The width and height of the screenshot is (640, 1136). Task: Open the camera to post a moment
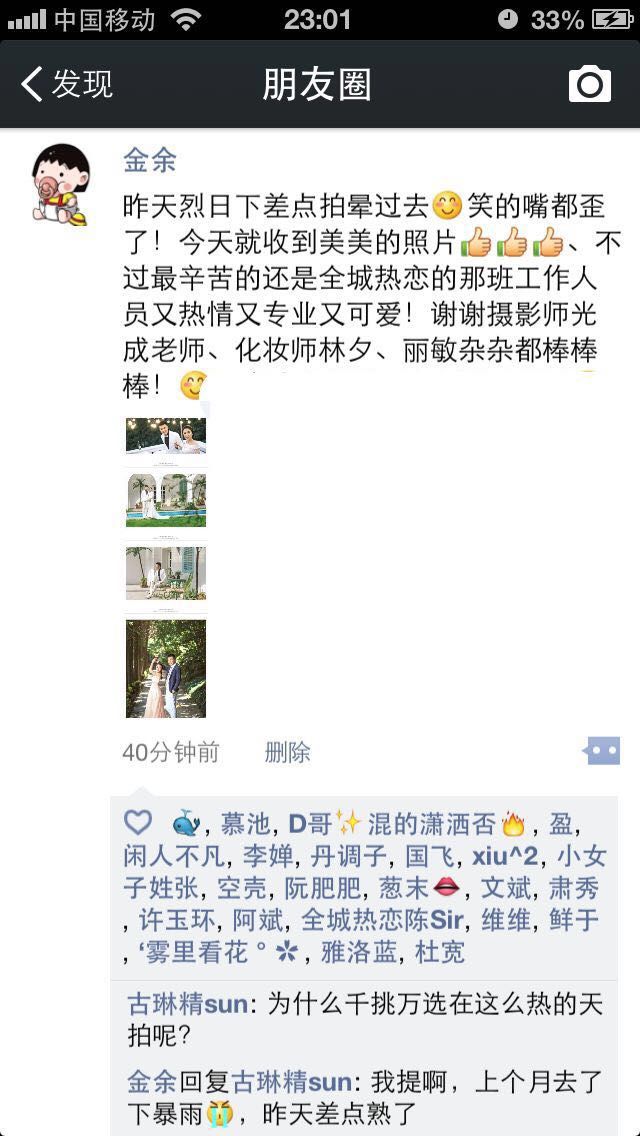pyautogui.click(x=589, y=84)
